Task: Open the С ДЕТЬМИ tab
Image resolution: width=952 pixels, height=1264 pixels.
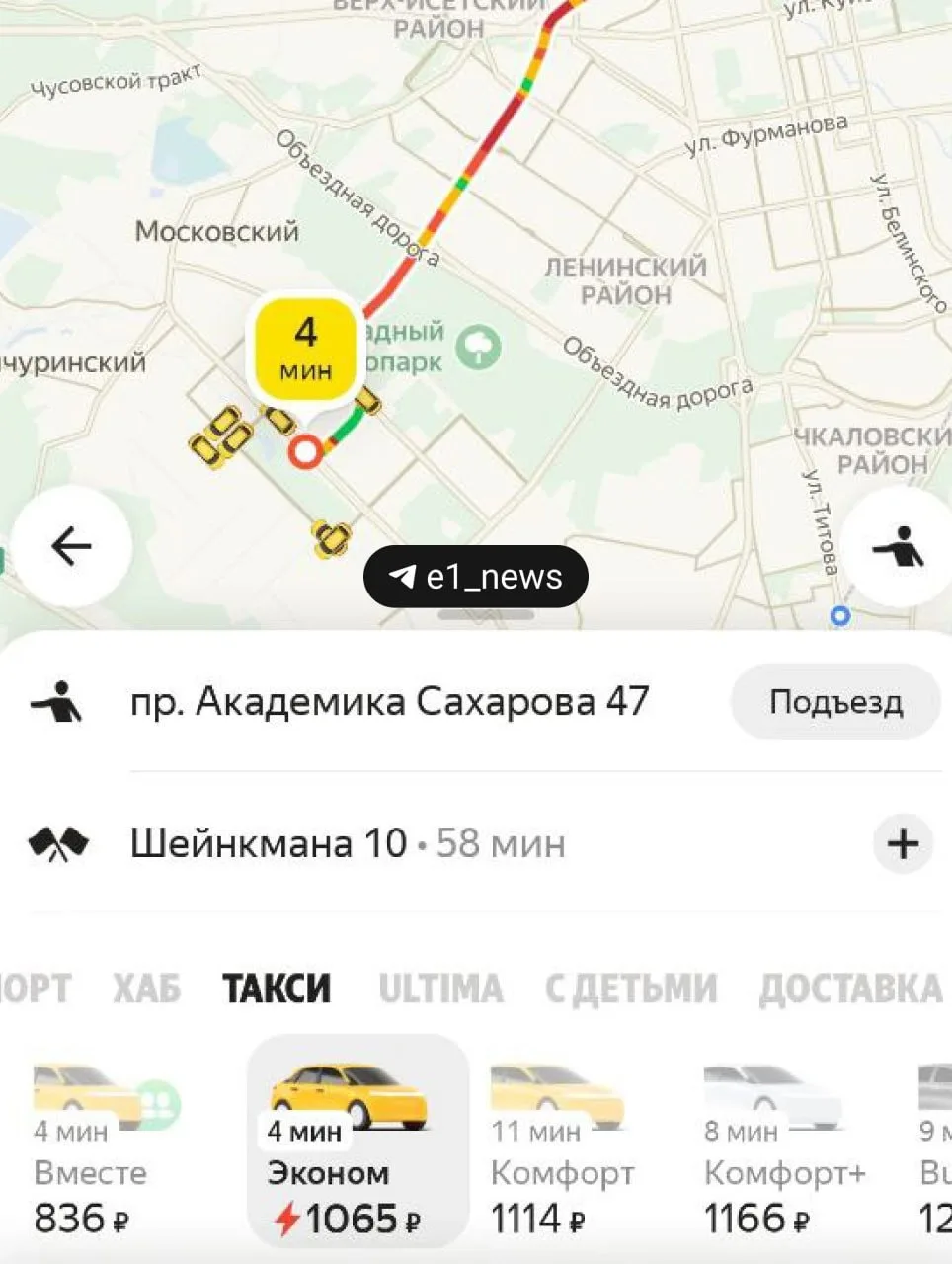Action: (x=631, y=987)
